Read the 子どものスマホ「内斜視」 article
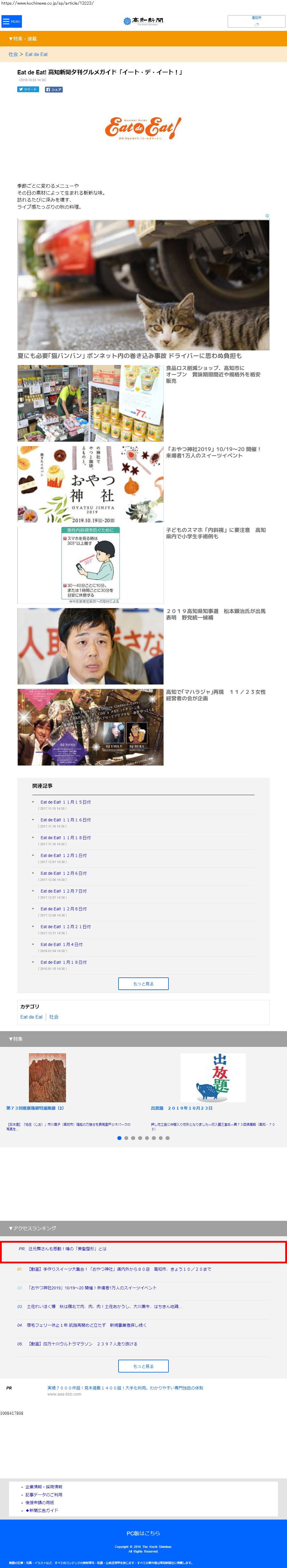 [x=216, y=533]
